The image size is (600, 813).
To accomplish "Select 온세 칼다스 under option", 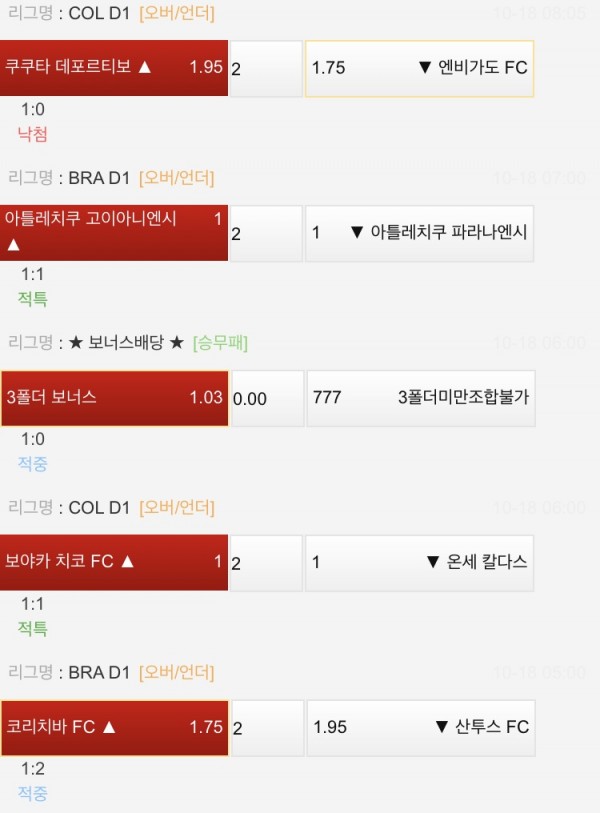I will pos(419,562).
